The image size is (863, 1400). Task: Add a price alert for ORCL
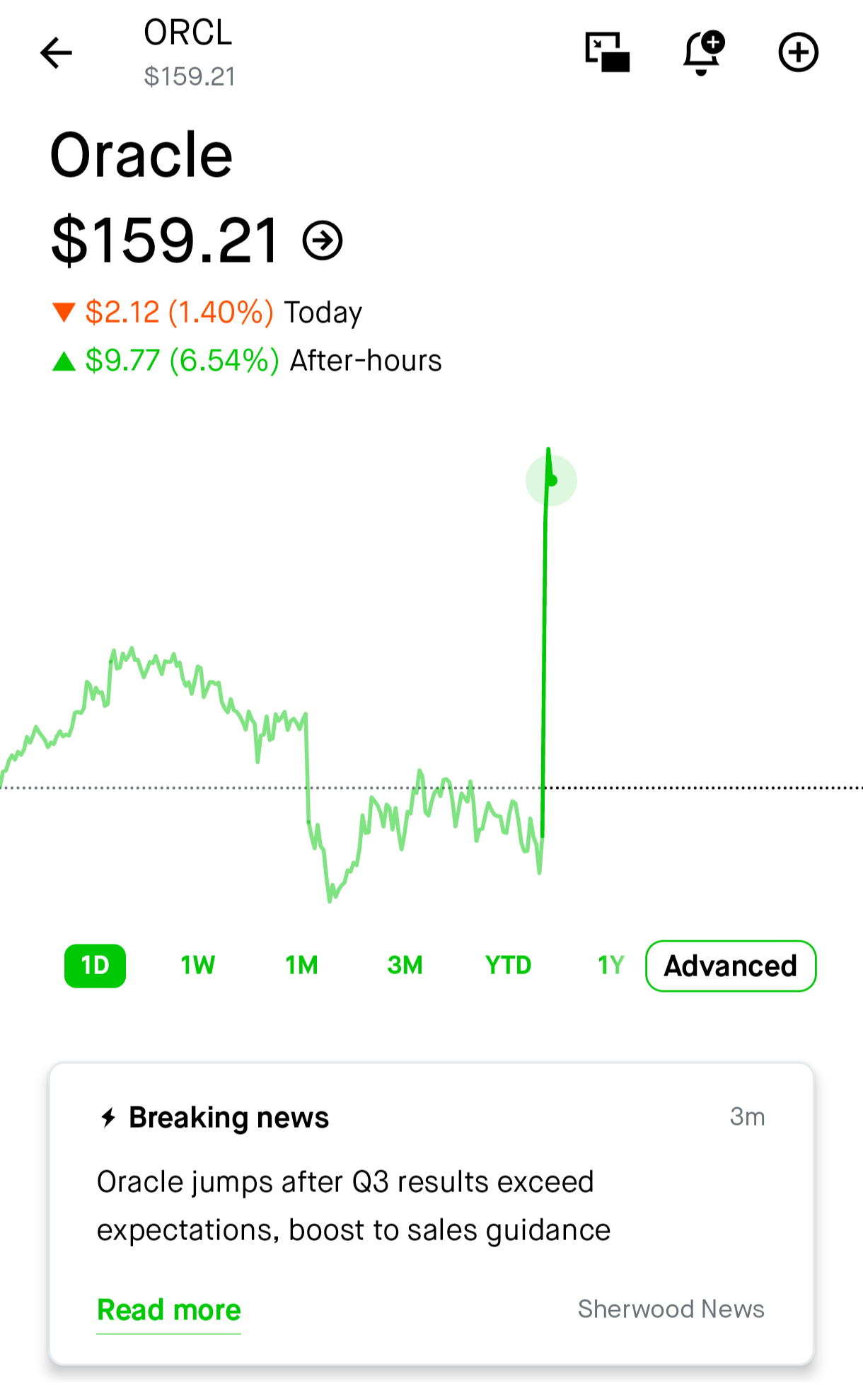point(702,52)
